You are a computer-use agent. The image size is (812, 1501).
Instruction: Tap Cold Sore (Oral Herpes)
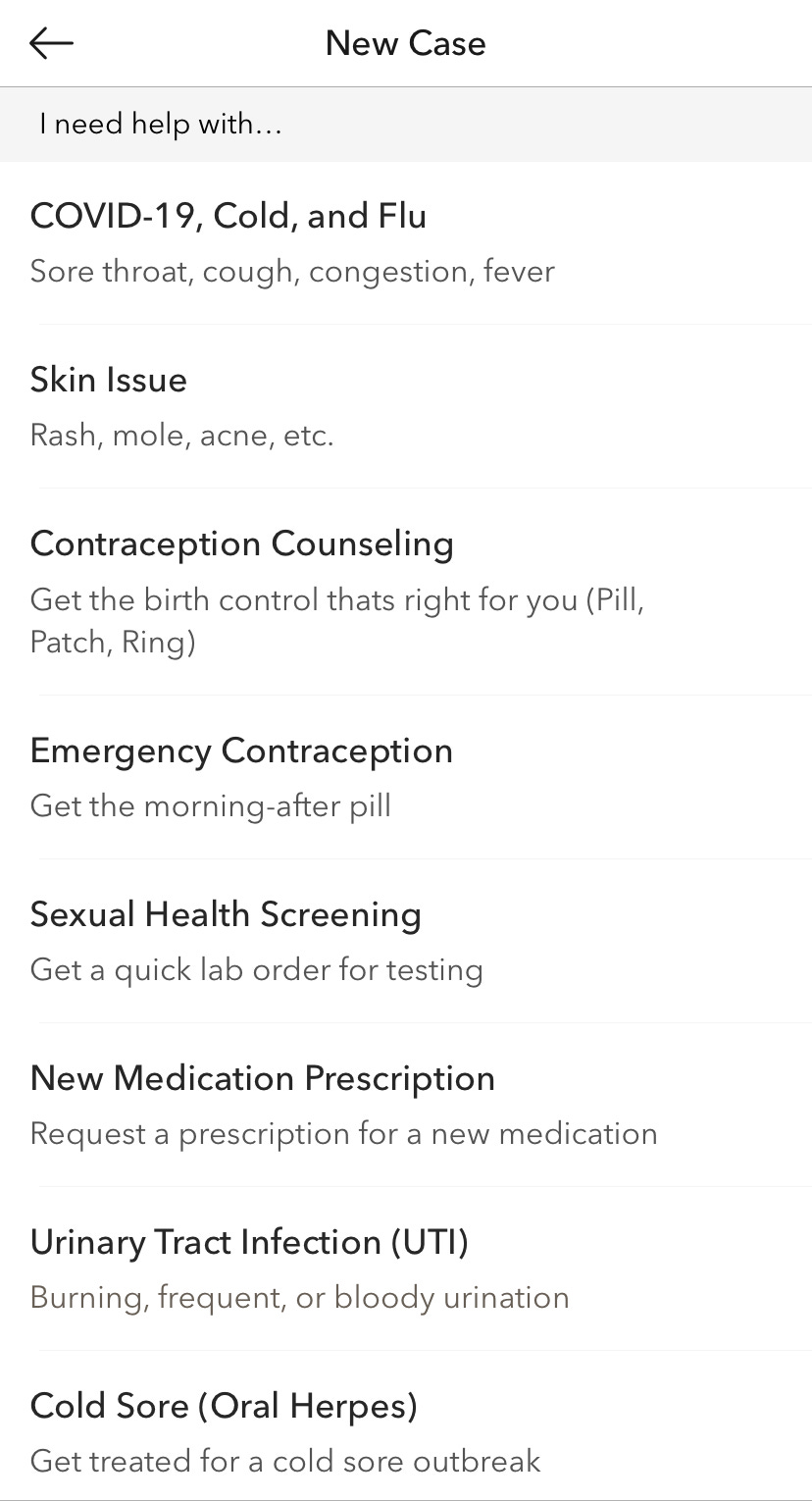pos(406,1425)
